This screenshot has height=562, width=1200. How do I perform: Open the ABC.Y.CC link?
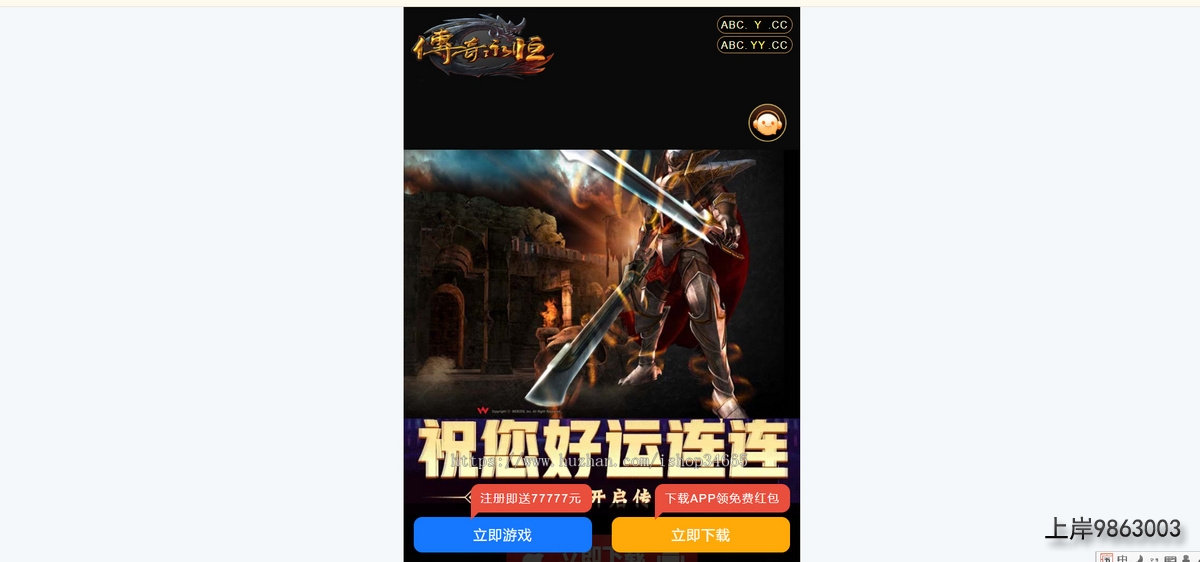pyautogui.click(x=754, y=25)
